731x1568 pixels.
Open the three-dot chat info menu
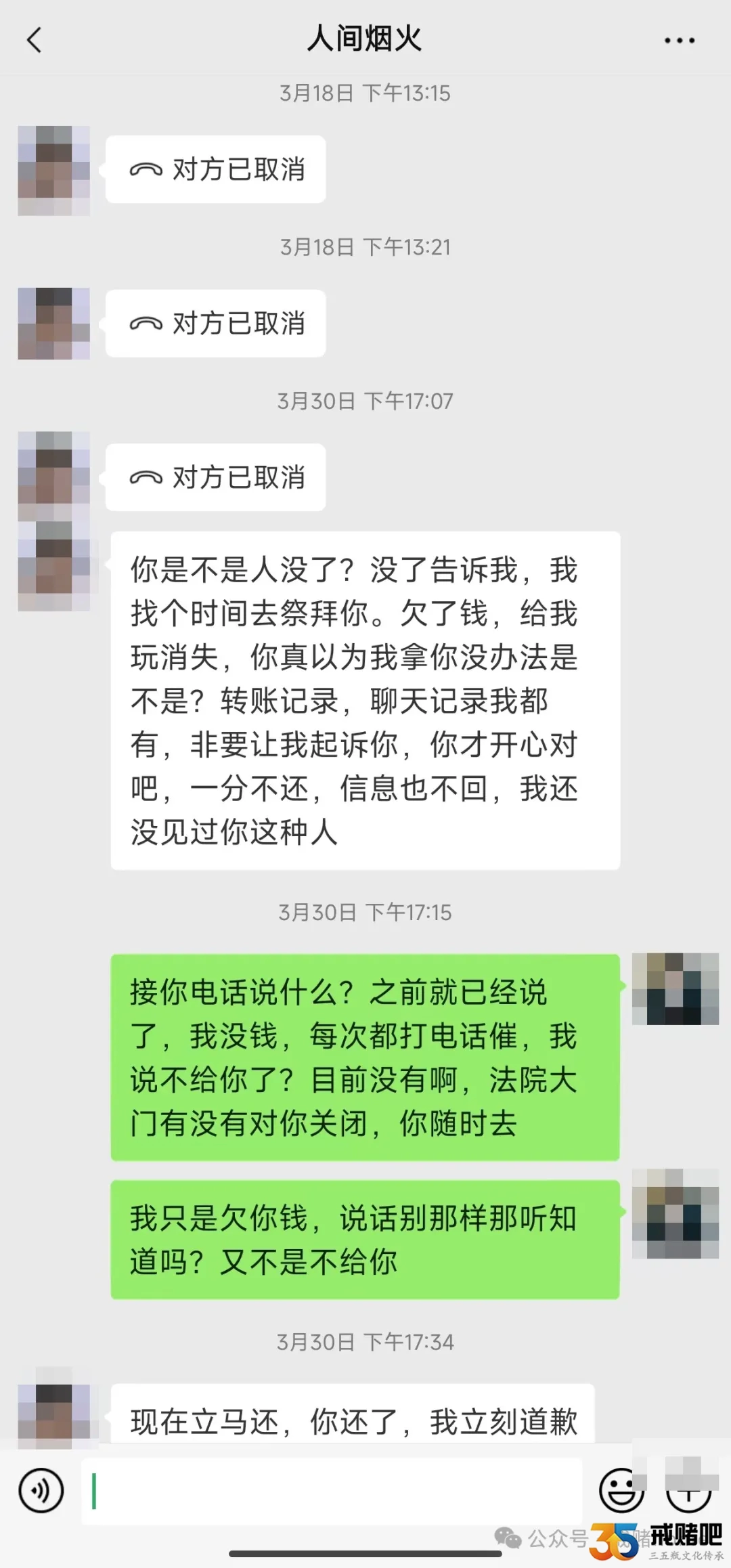679,41
